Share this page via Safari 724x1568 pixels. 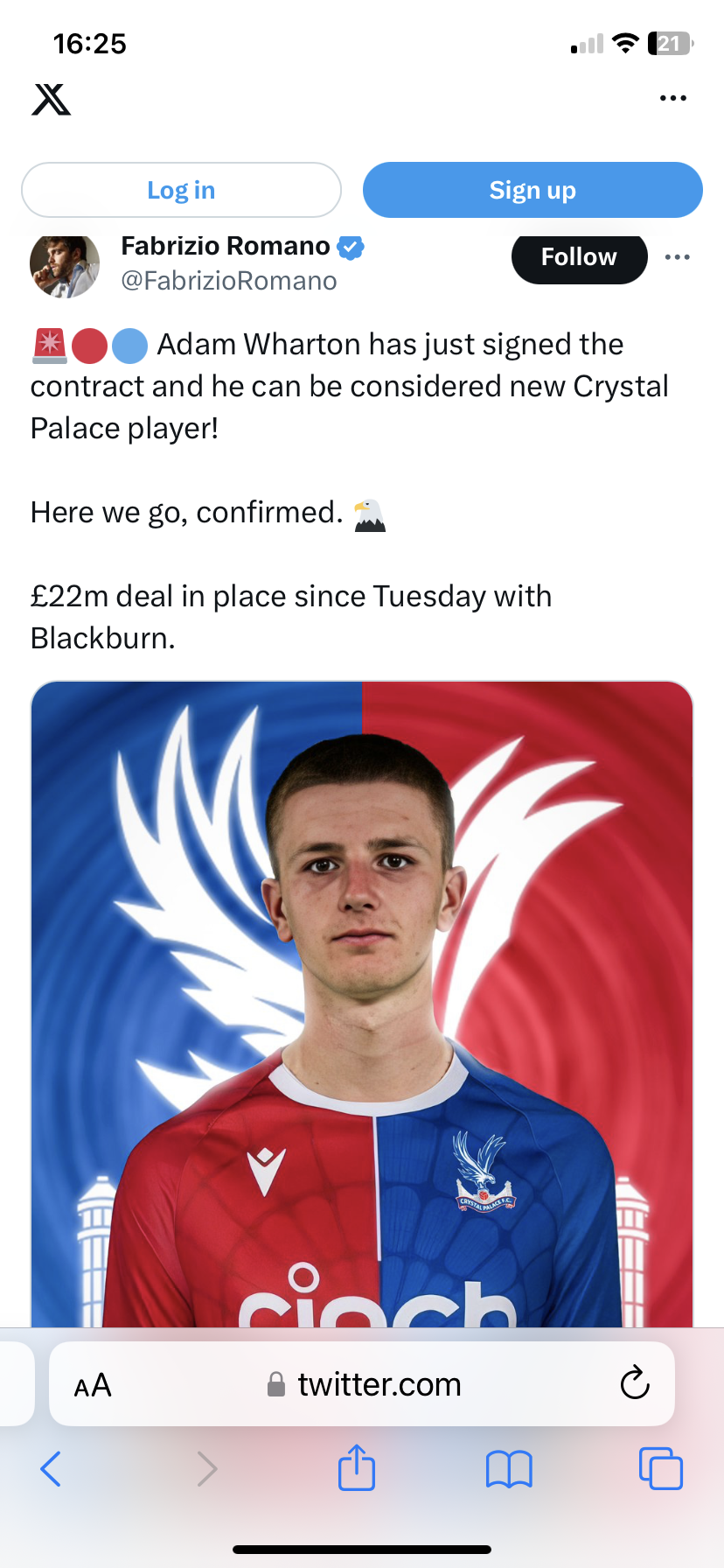357,1467
